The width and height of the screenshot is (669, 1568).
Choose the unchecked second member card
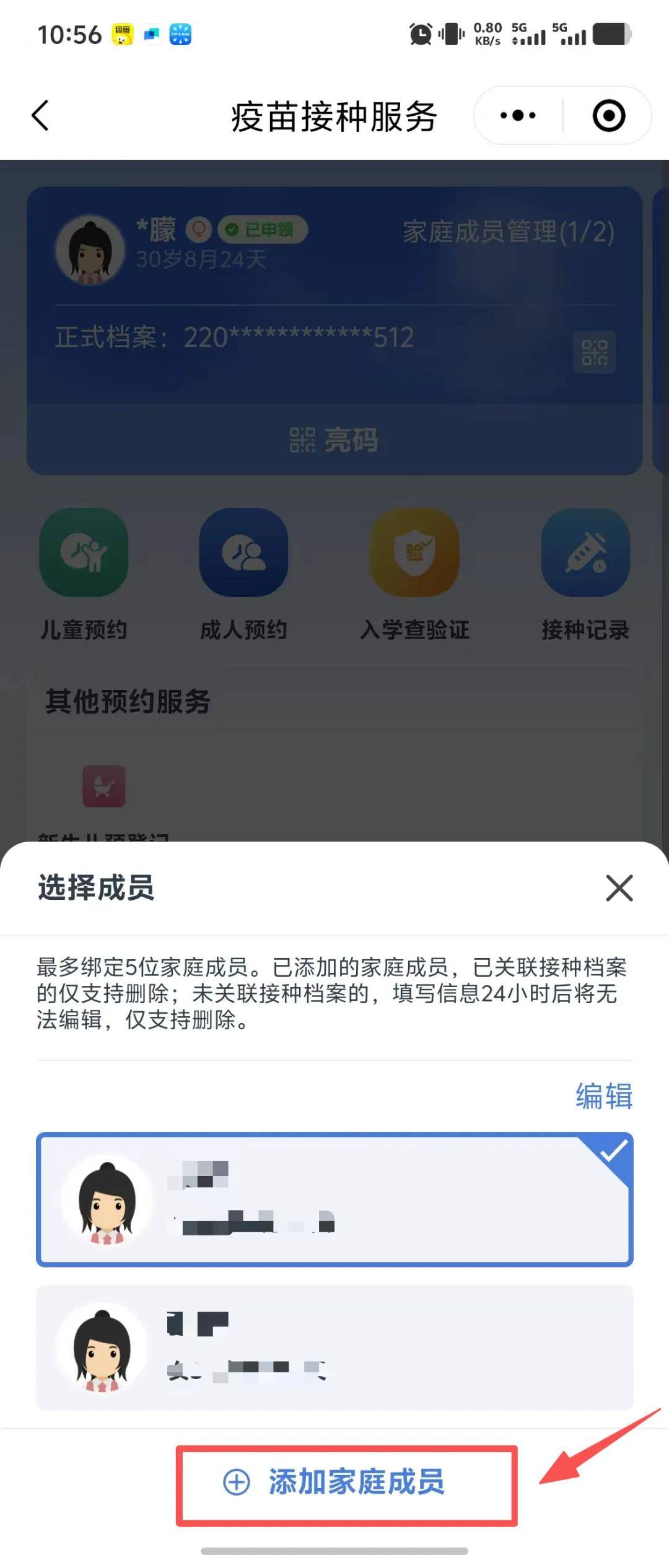334,1348
